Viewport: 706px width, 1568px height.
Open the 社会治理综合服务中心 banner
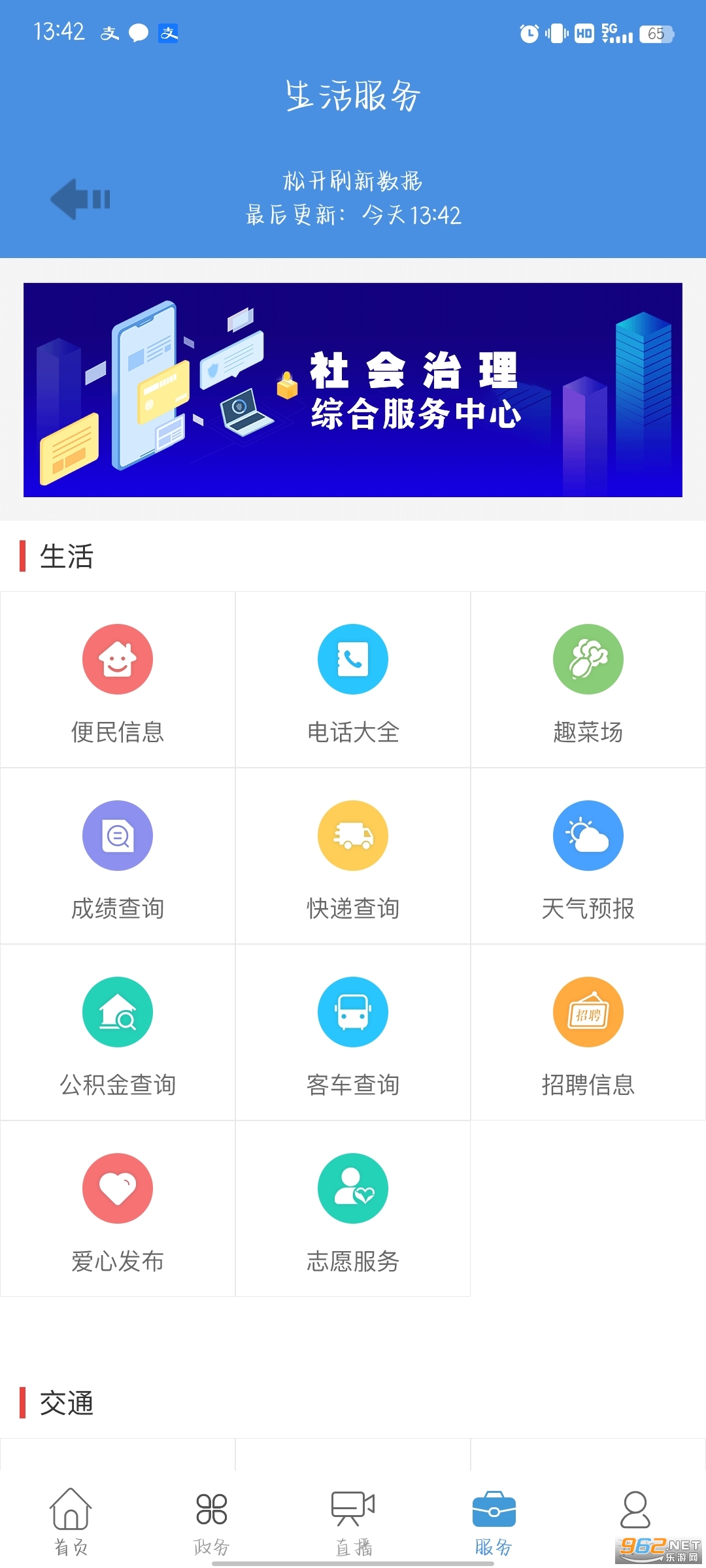(353, 389)
